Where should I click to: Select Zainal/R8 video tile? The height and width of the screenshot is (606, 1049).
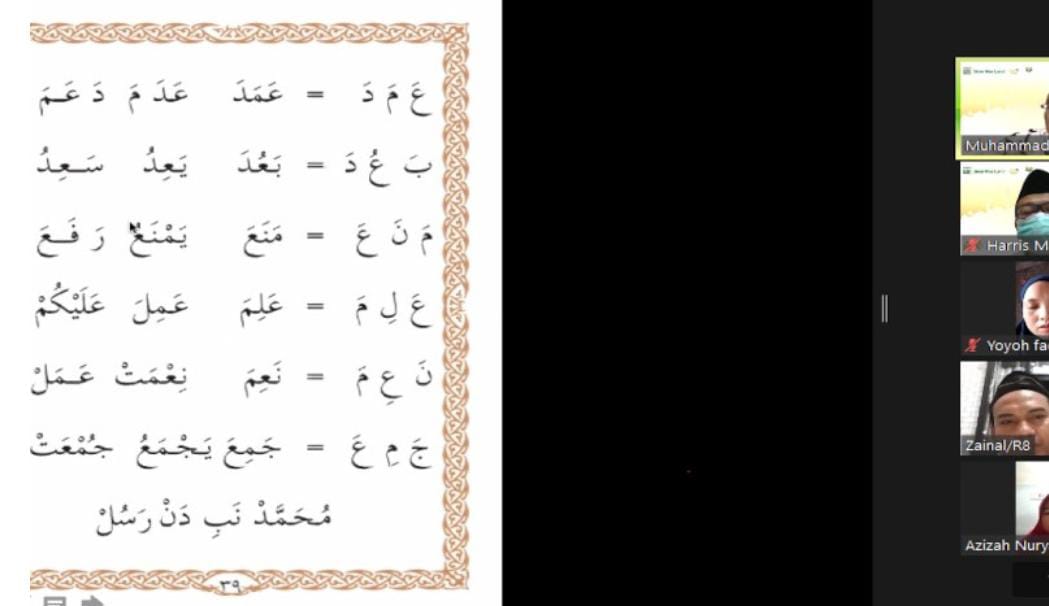pyautogui.click(x=1004, y=408)
